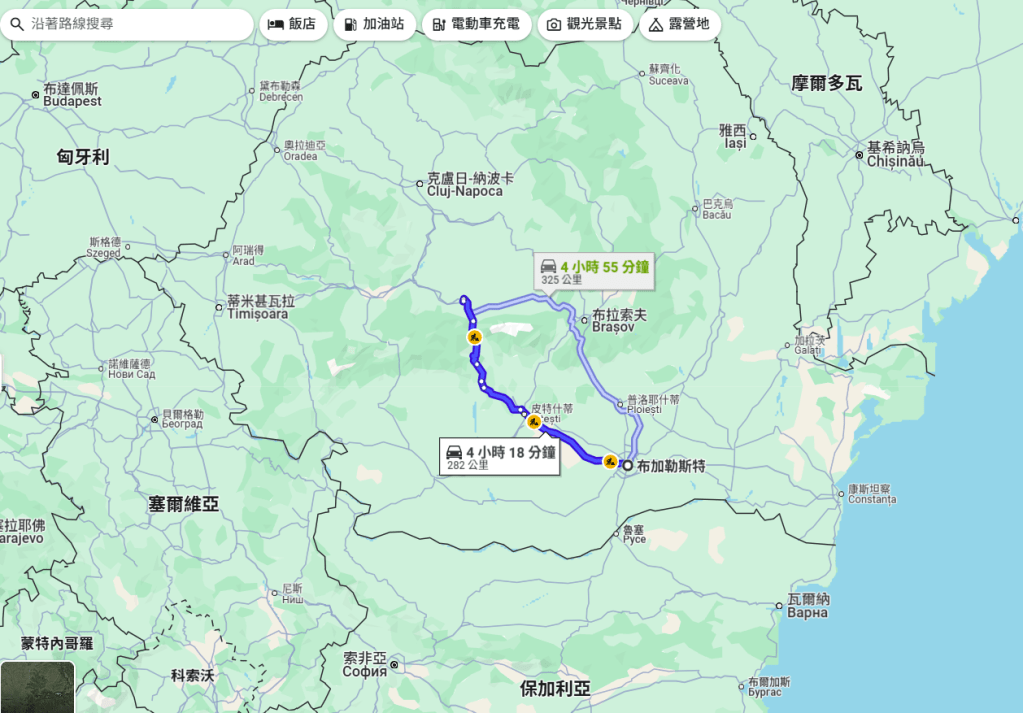This screenshot has width=1023, height=713.
Task: Select the 飯店 chip
Action: [291, 24]
